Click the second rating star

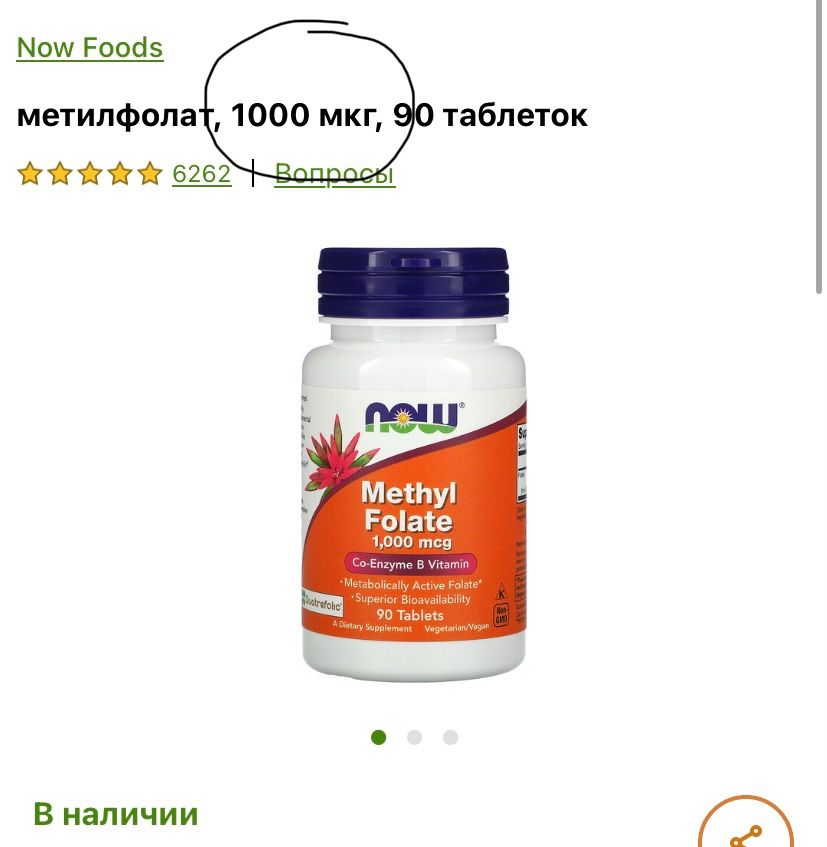click(x=60, y=173)
